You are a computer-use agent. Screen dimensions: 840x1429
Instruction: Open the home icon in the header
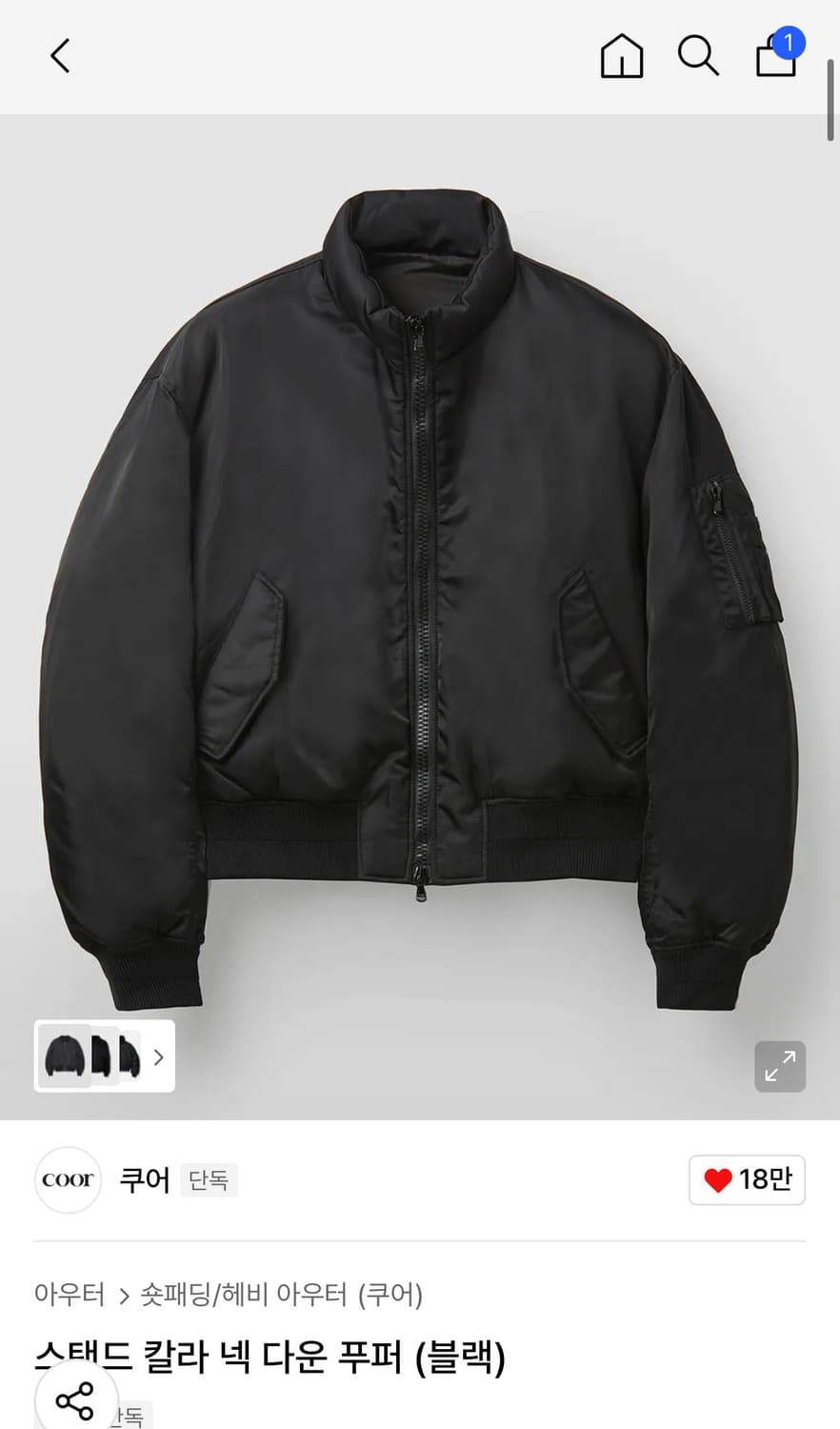pyautogui.click(x=622, y=56)
